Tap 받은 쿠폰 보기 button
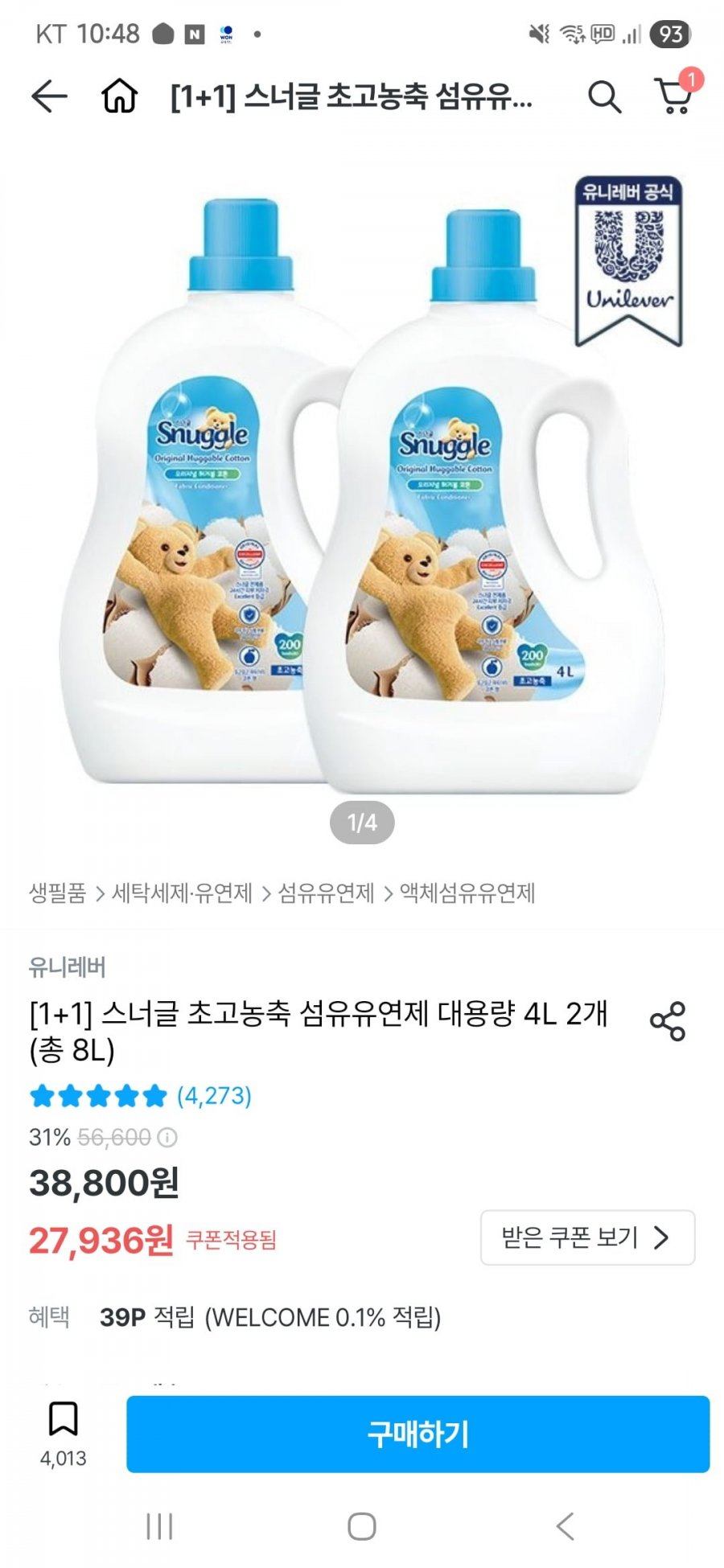The width and height of the screenshot is (724, 1568). point(586,1237)
